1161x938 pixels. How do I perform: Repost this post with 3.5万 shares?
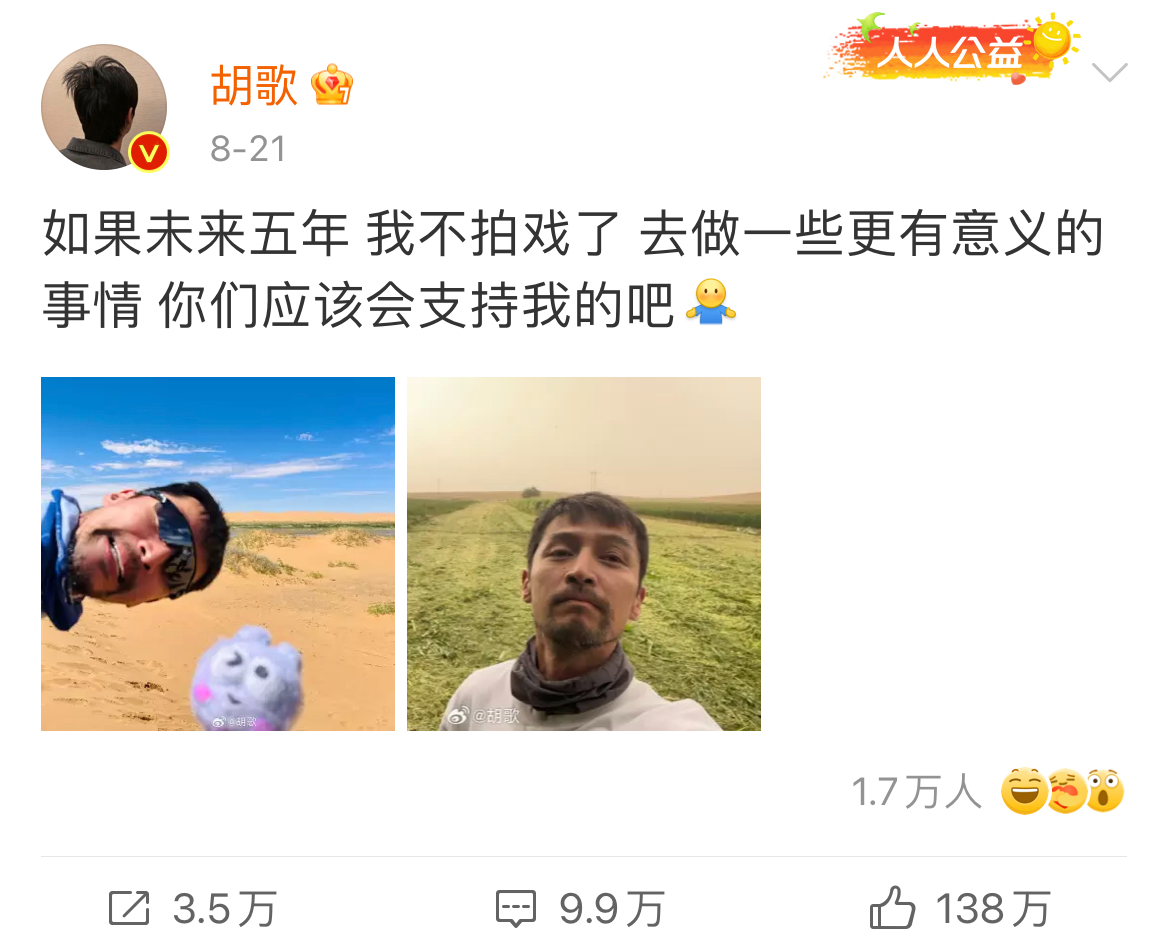pos(192,908)
